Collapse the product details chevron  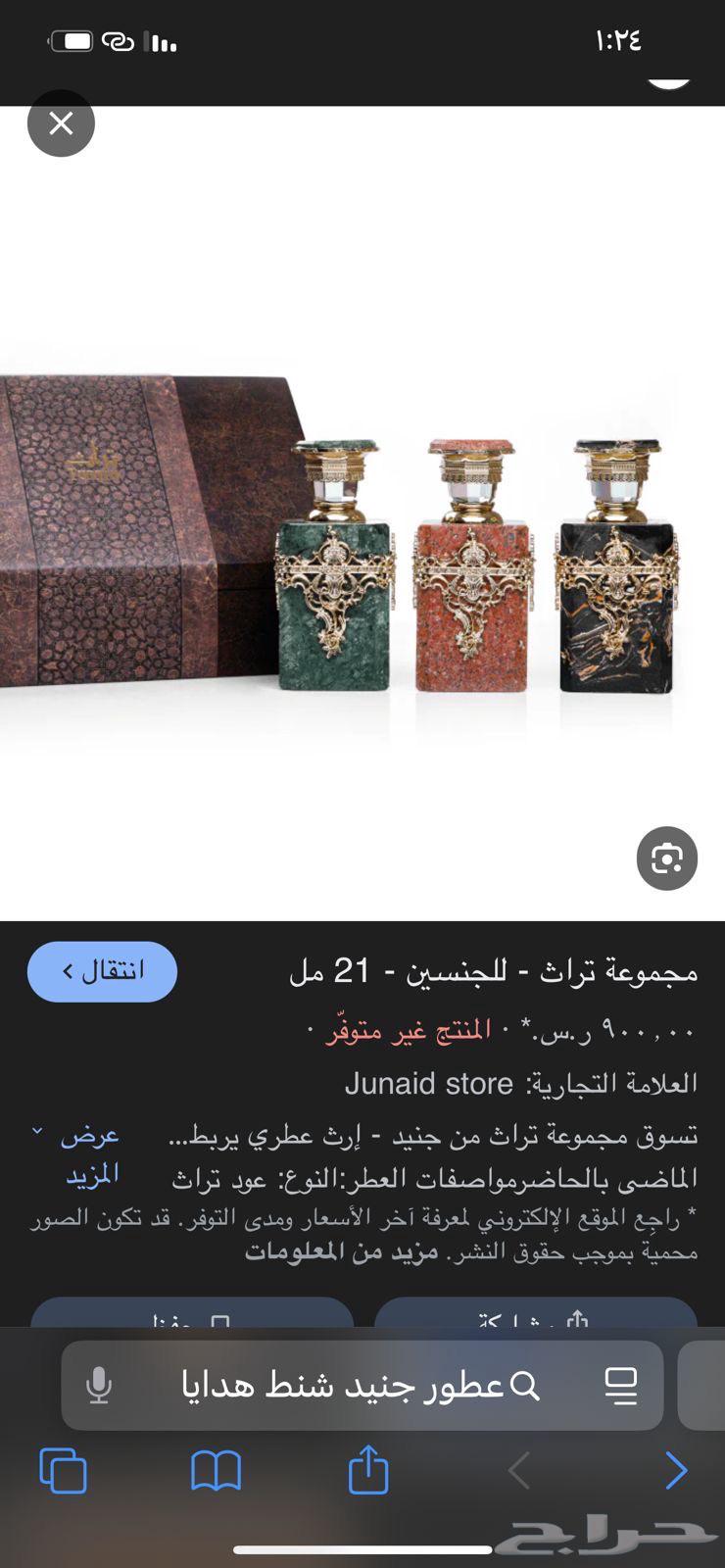tap(38, 1130)
